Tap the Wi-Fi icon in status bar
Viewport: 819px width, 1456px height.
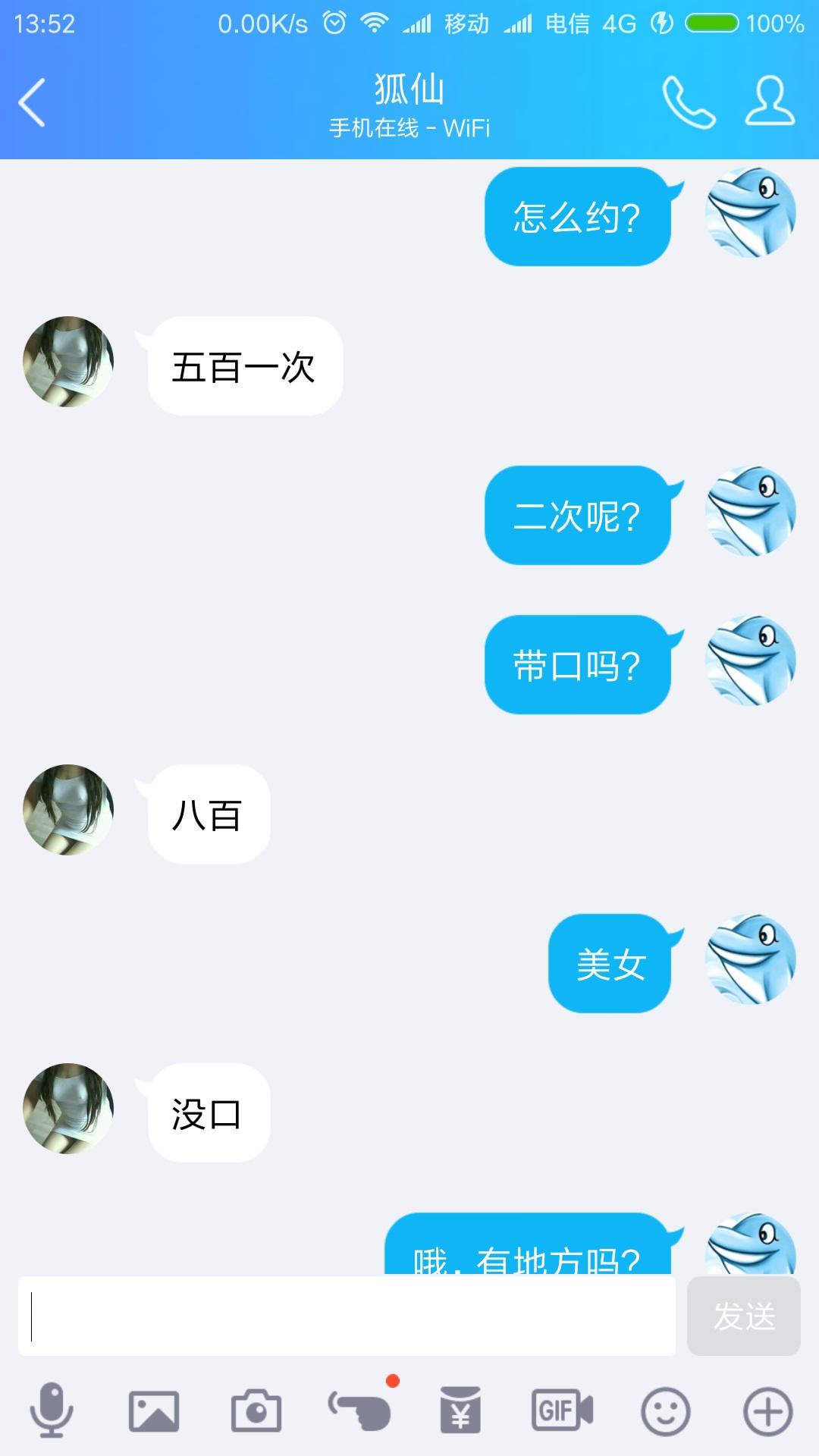click(372, 23)
